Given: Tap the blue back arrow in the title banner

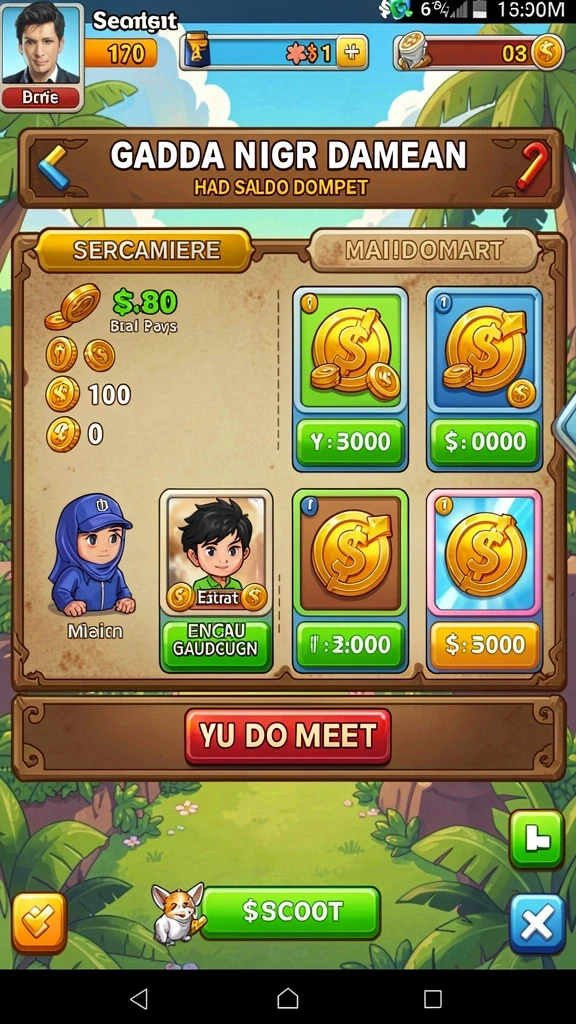Looking at the screenshot, I should point(53,167).
